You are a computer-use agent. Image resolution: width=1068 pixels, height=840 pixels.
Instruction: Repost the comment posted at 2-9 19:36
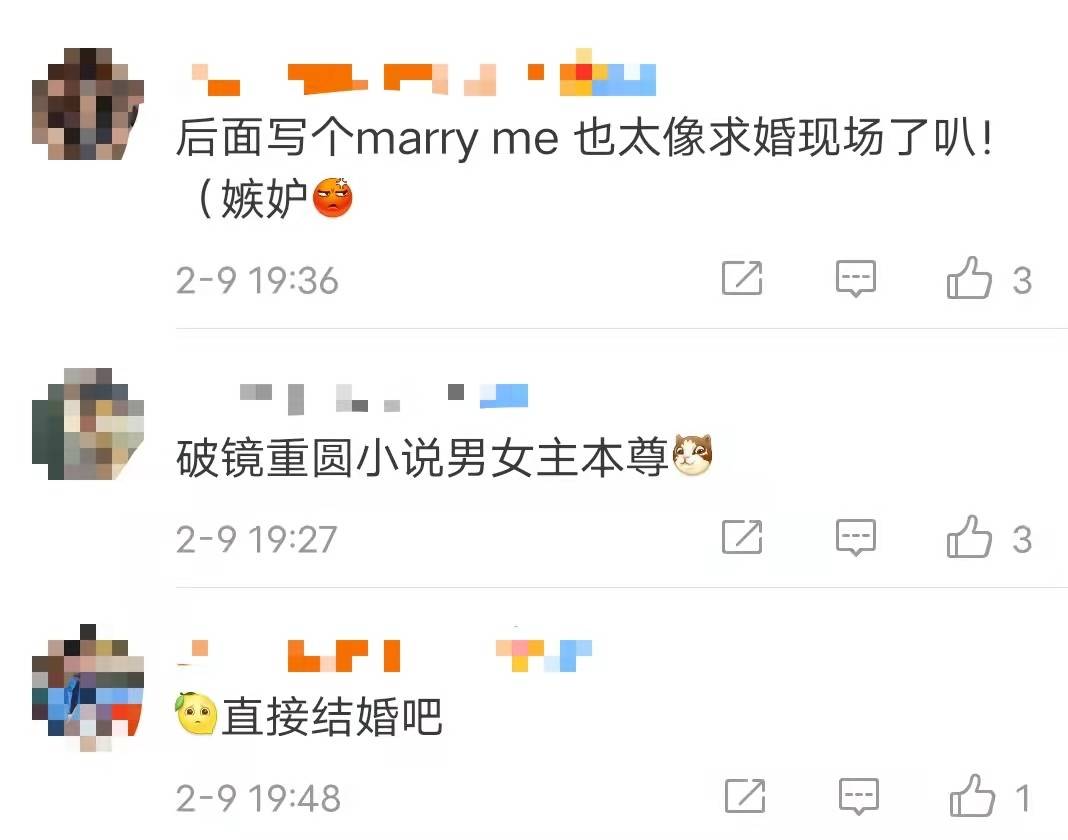coord(742,279)
